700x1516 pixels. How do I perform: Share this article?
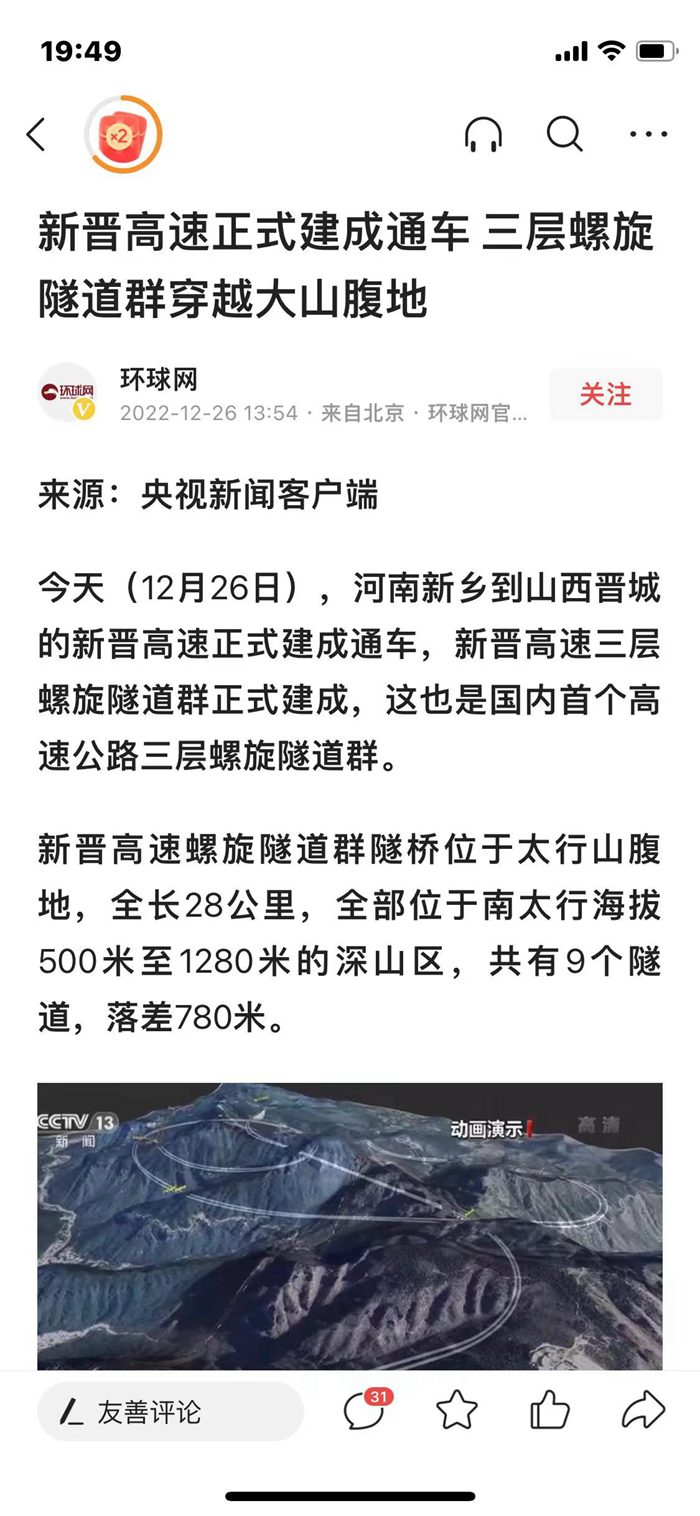point(643,1410)
